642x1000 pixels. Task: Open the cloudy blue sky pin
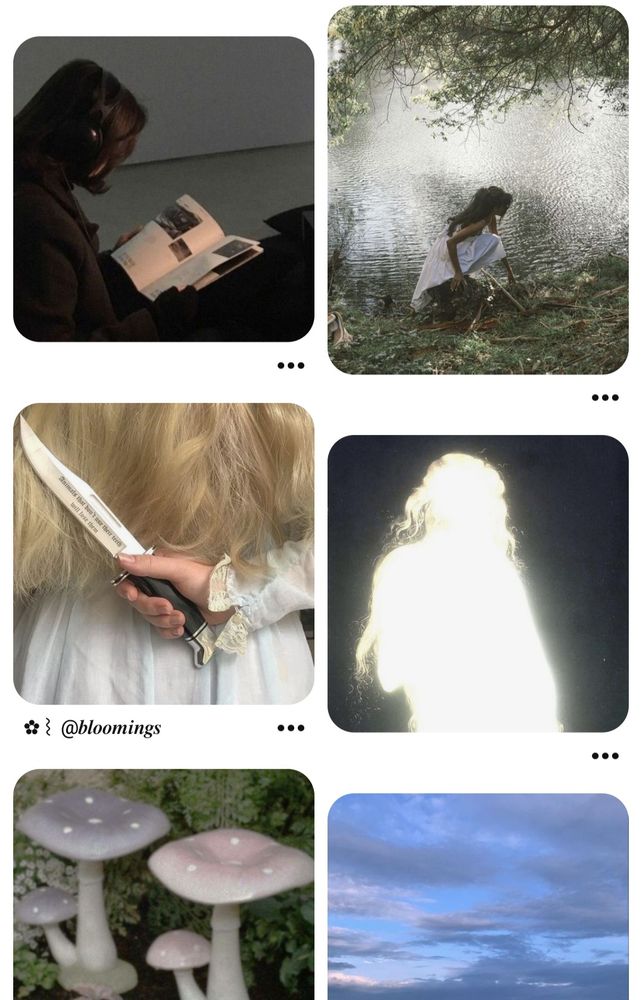478,897
